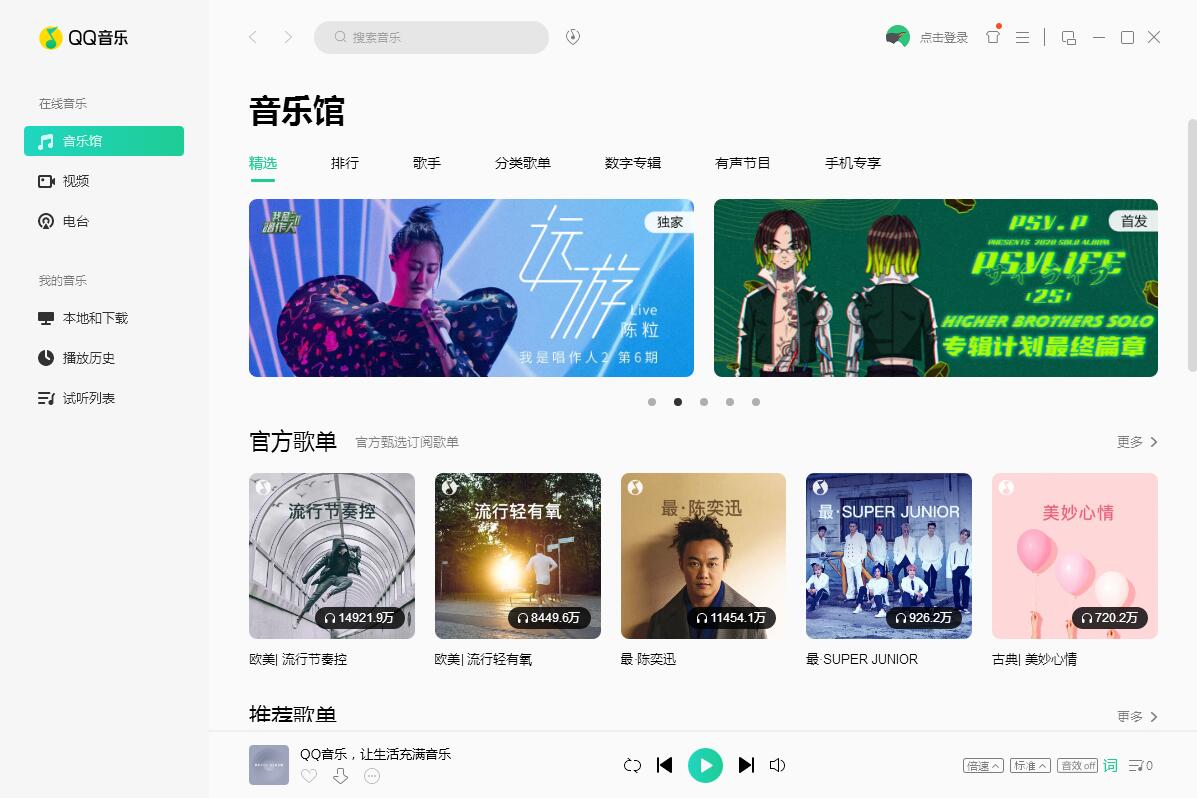The image size is (1197, 798).
Task: Tap 更多 next to 官方歌单
Action: coord(1137,442)
